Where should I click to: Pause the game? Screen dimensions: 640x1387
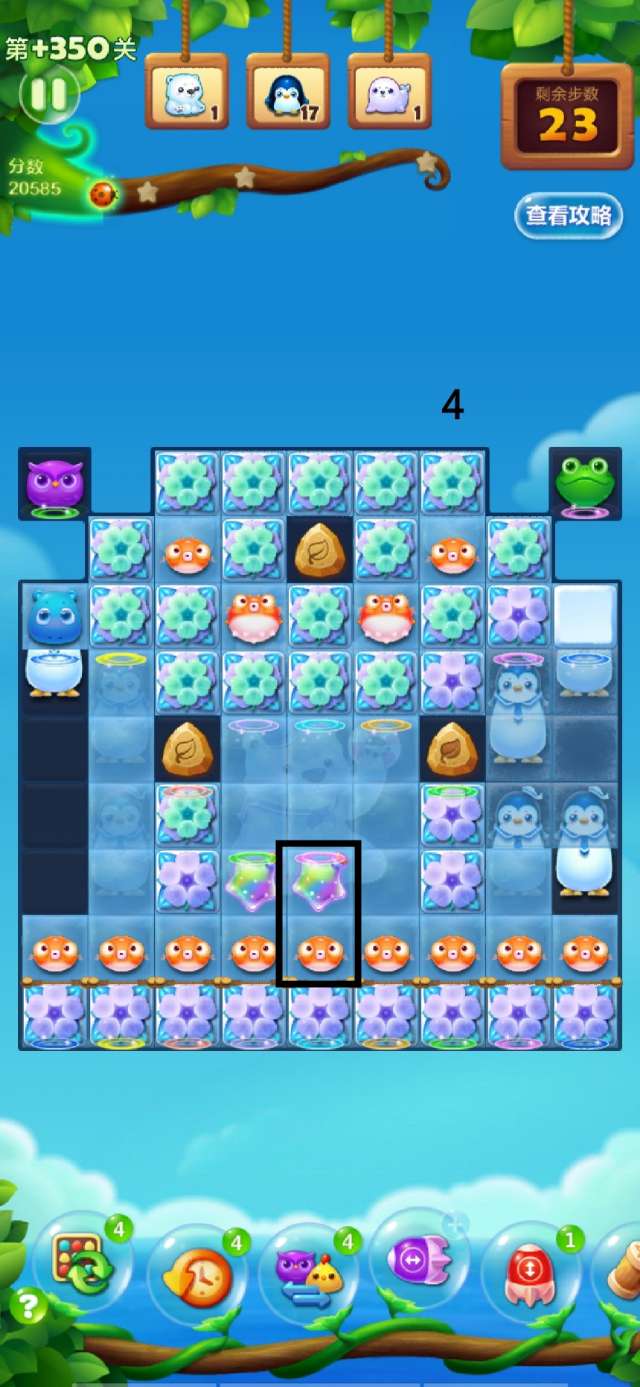tap(49, 95)
